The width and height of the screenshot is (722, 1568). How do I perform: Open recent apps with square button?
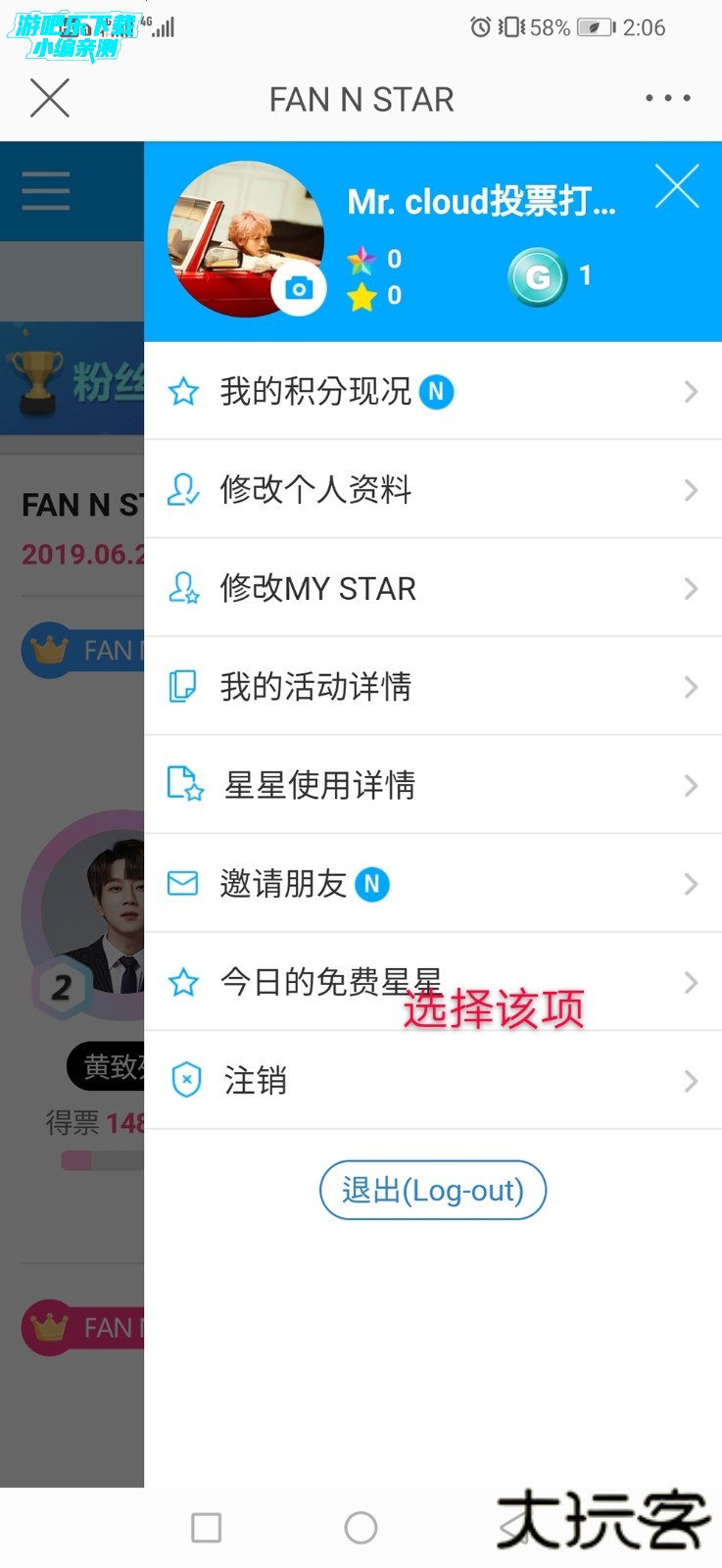pos(206,1527)
